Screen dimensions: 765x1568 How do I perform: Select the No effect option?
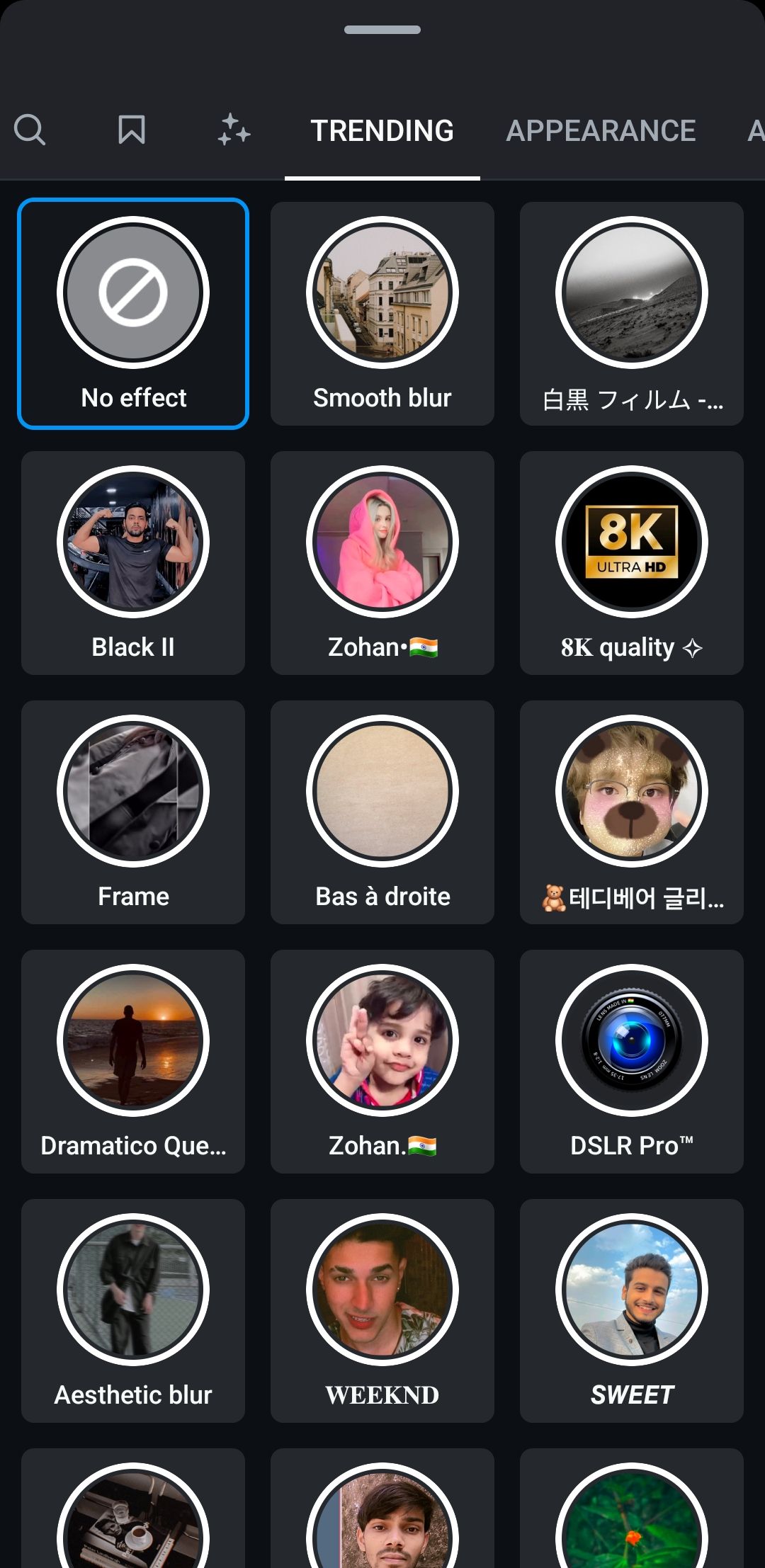pyautogui.click(x=133, y=314)
